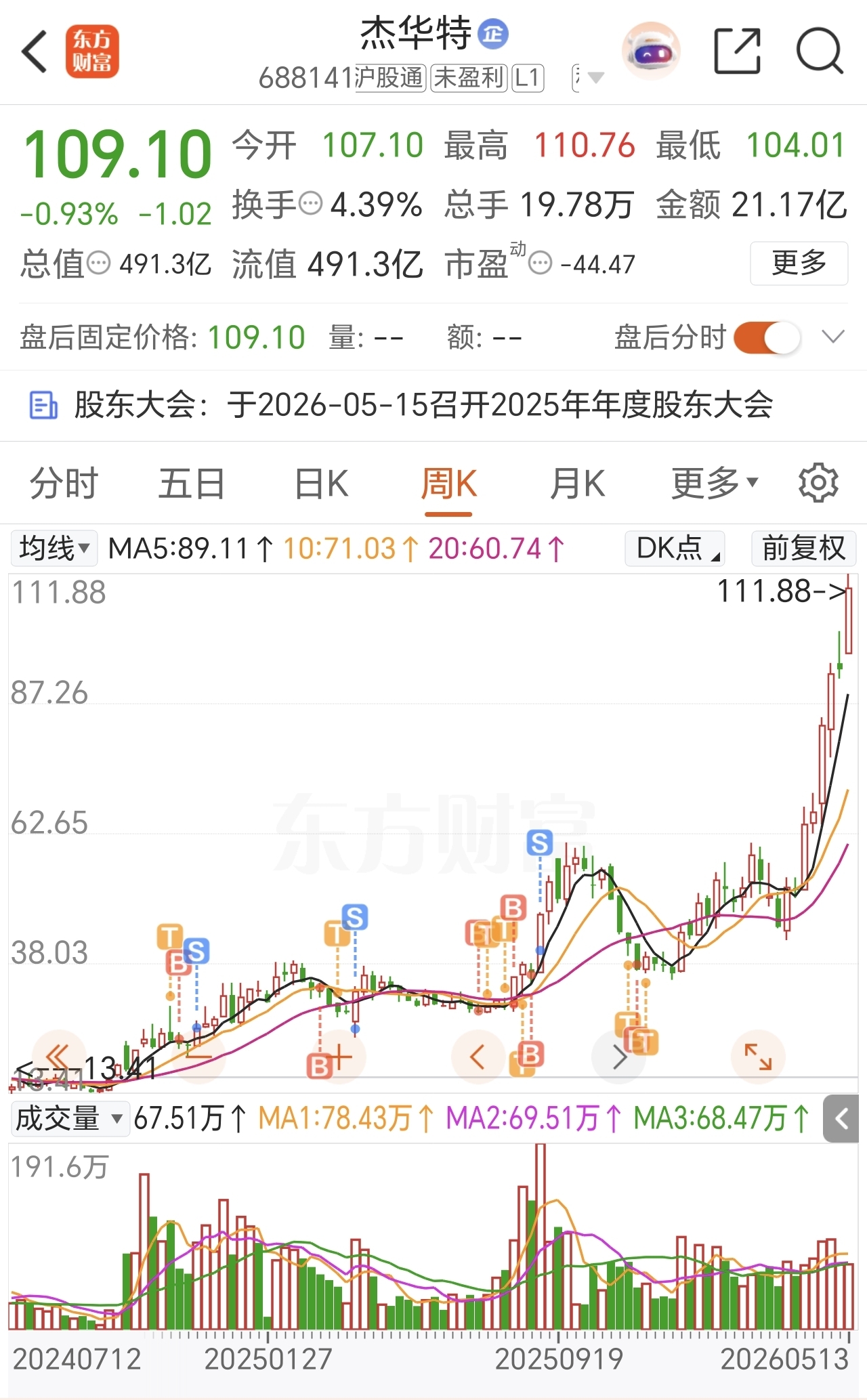
Task: Switch to the 五日 chart tab
Action: 192,484
